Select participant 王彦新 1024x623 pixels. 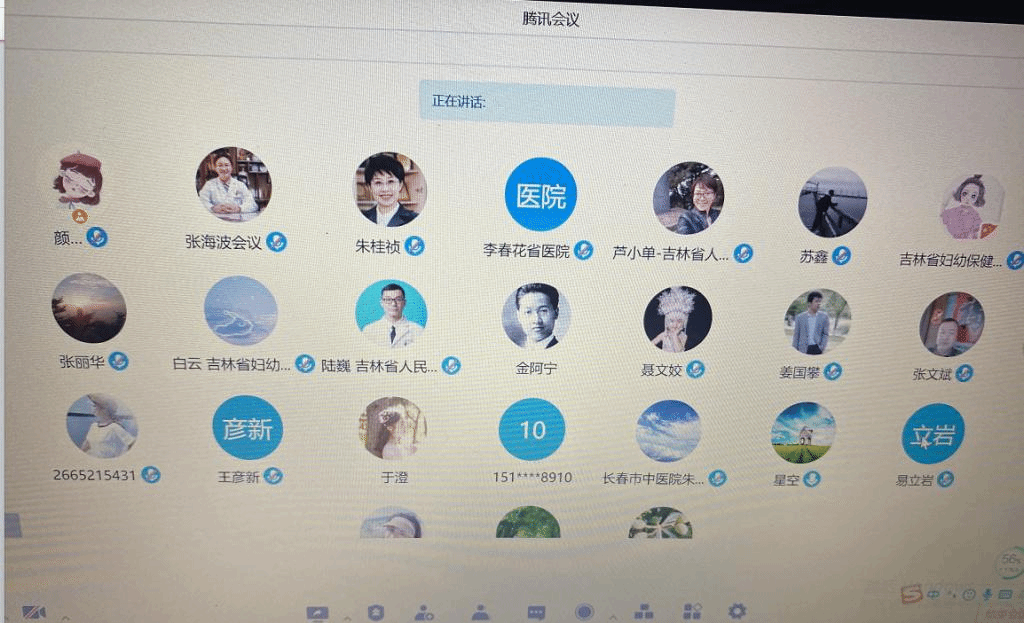point(247,429)
